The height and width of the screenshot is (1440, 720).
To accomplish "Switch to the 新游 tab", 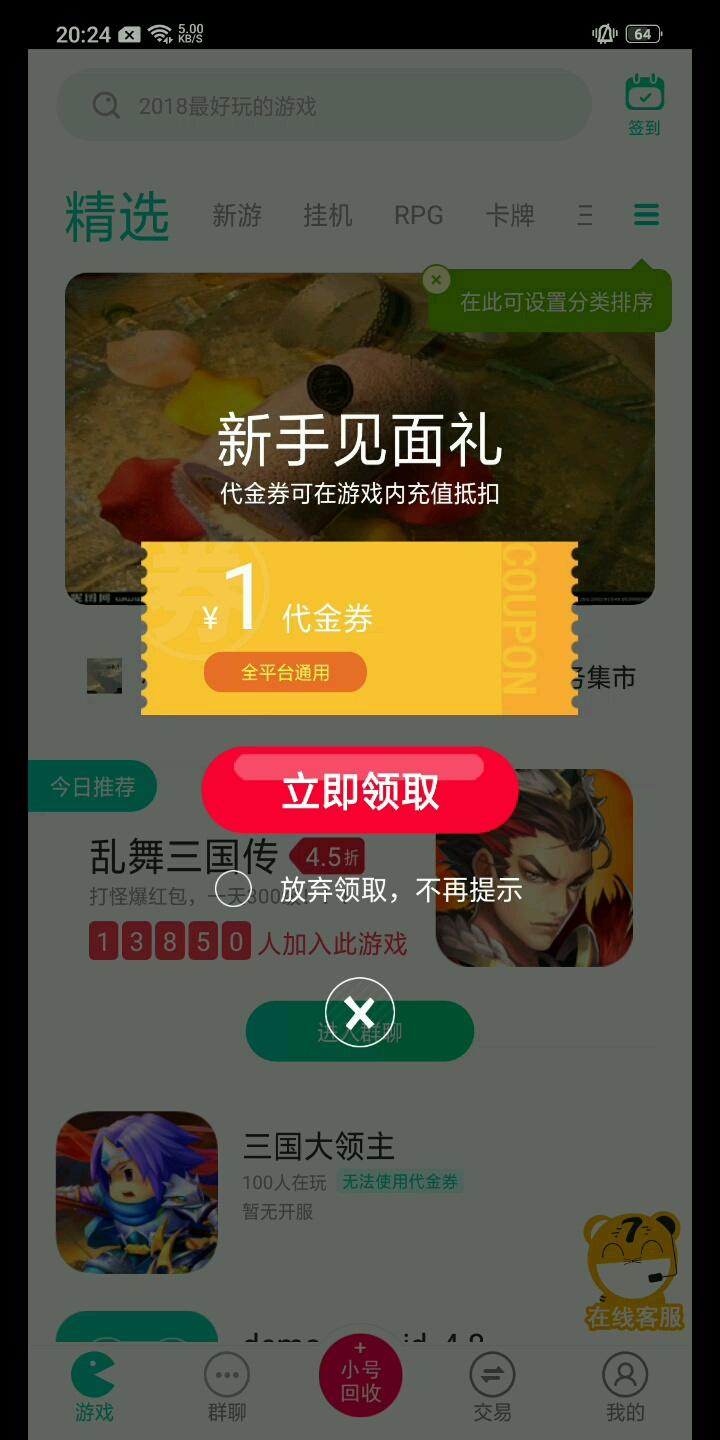I will [x=237, y=215].
